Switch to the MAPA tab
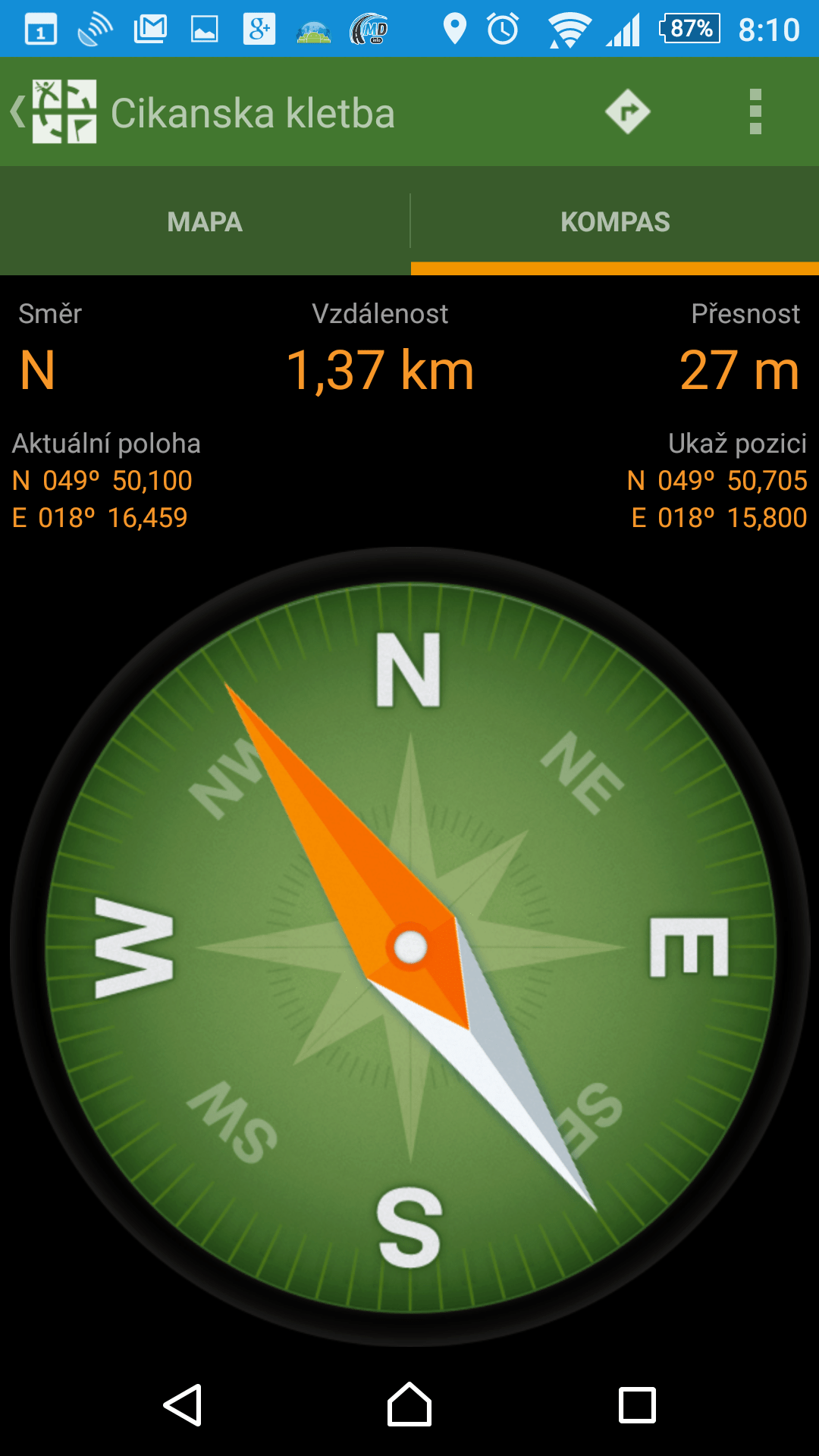The image size is (819, 1456). click(205, 221)
